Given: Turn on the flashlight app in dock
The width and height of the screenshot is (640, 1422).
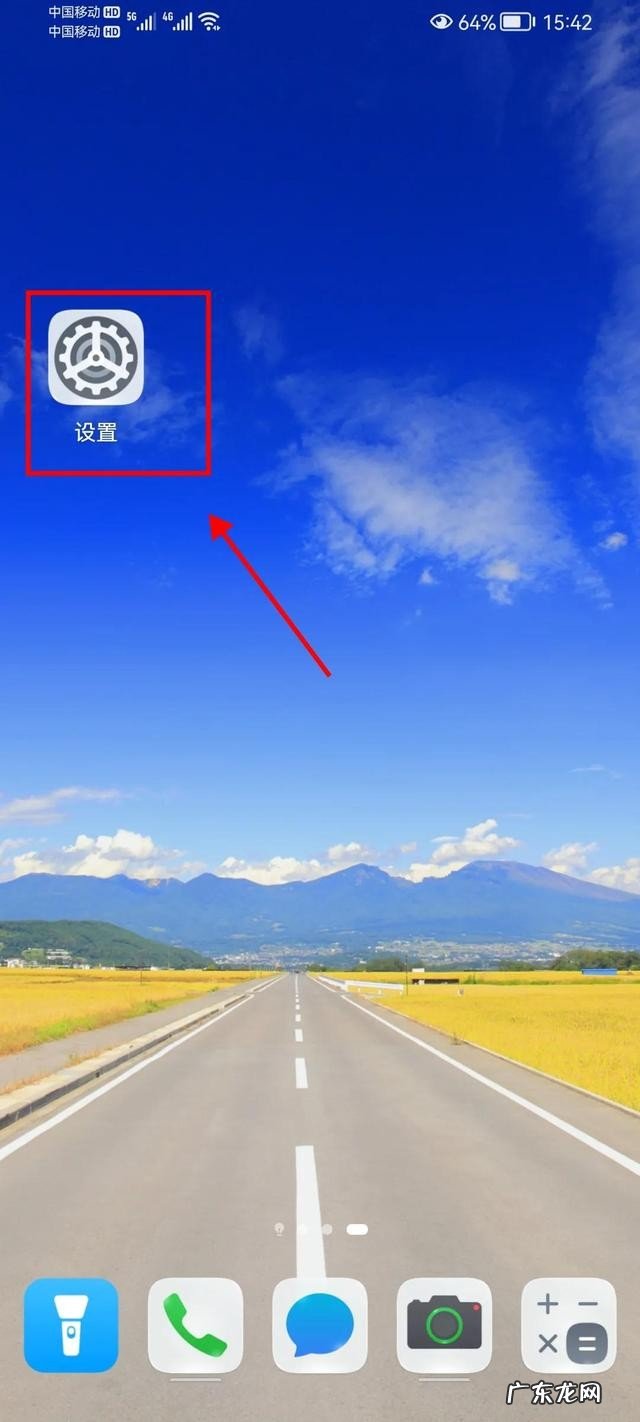Looking at the screenshot, I should pos(71,1325).
